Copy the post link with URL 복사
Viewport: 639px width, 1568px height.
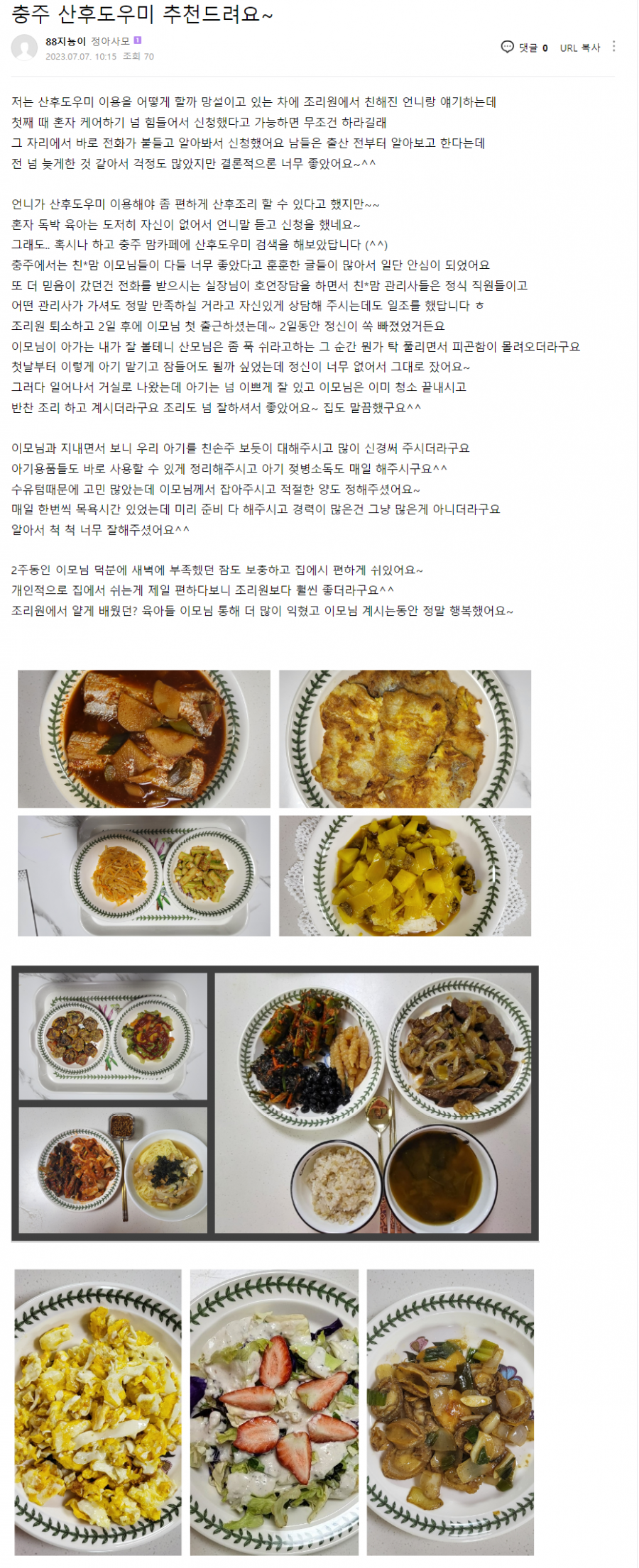click(x=579, y=48)
